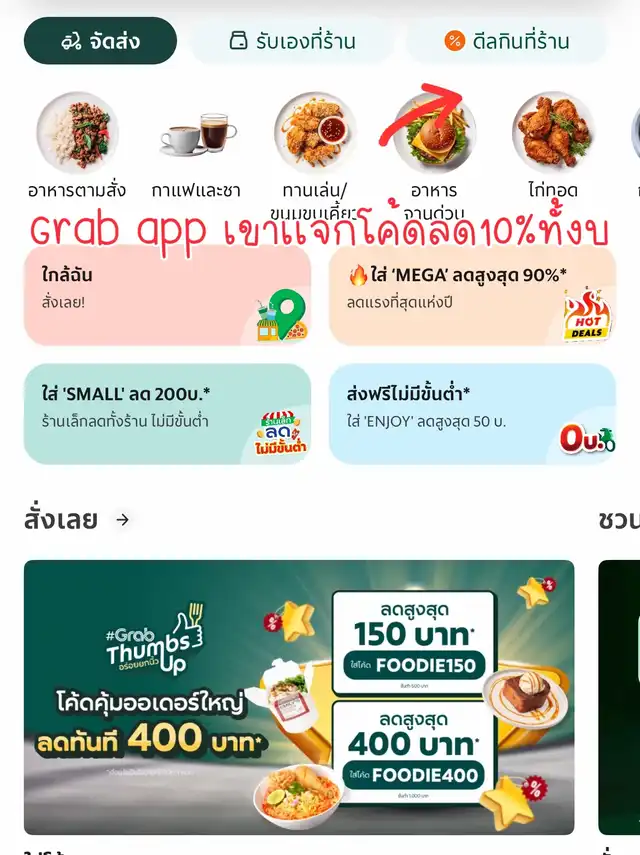Screen dimensions: 640x855
Task: Open the ใกล้ฉัน nearby restaurants card
Action: (x=167, y=295)
